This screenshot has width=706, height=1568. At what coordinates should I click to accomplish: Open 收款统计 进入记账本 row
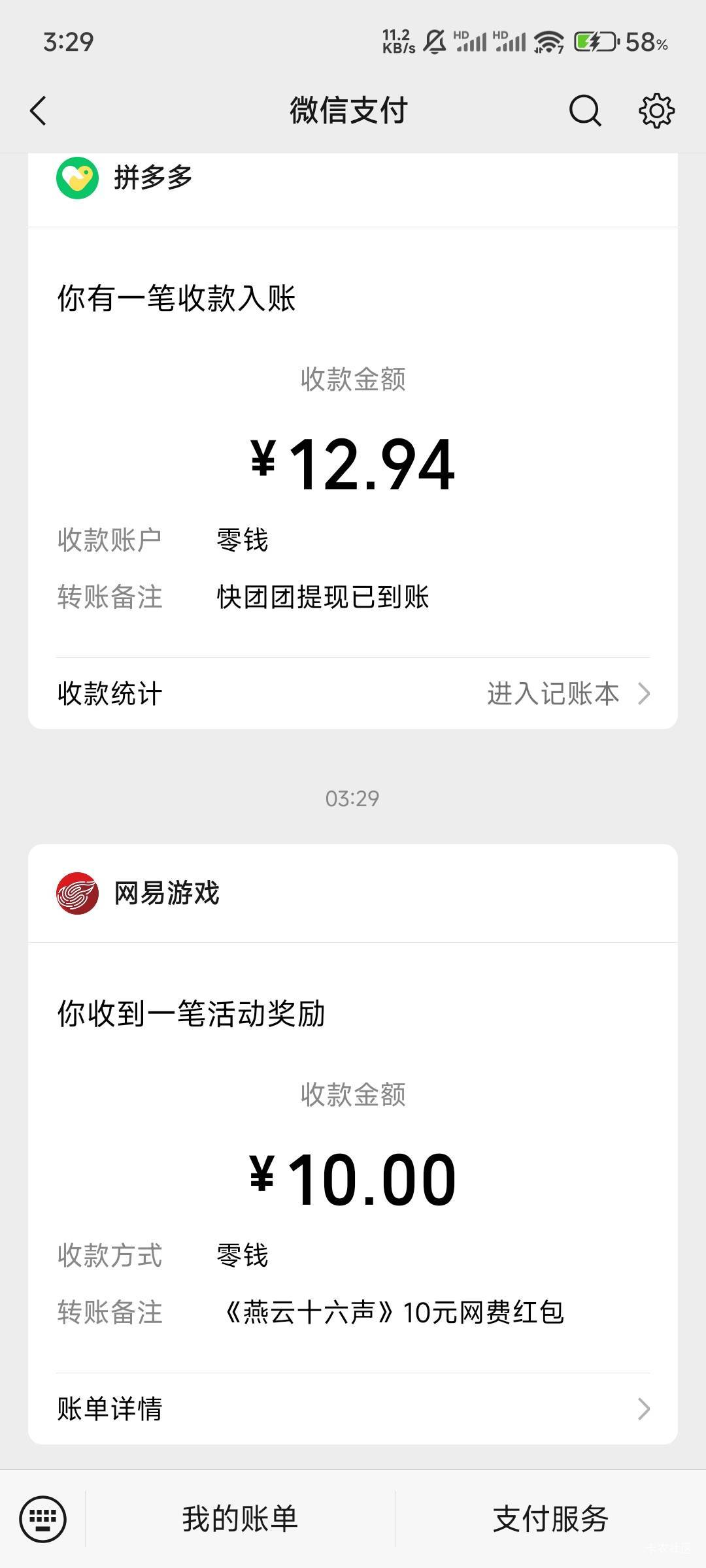point(353,693)
